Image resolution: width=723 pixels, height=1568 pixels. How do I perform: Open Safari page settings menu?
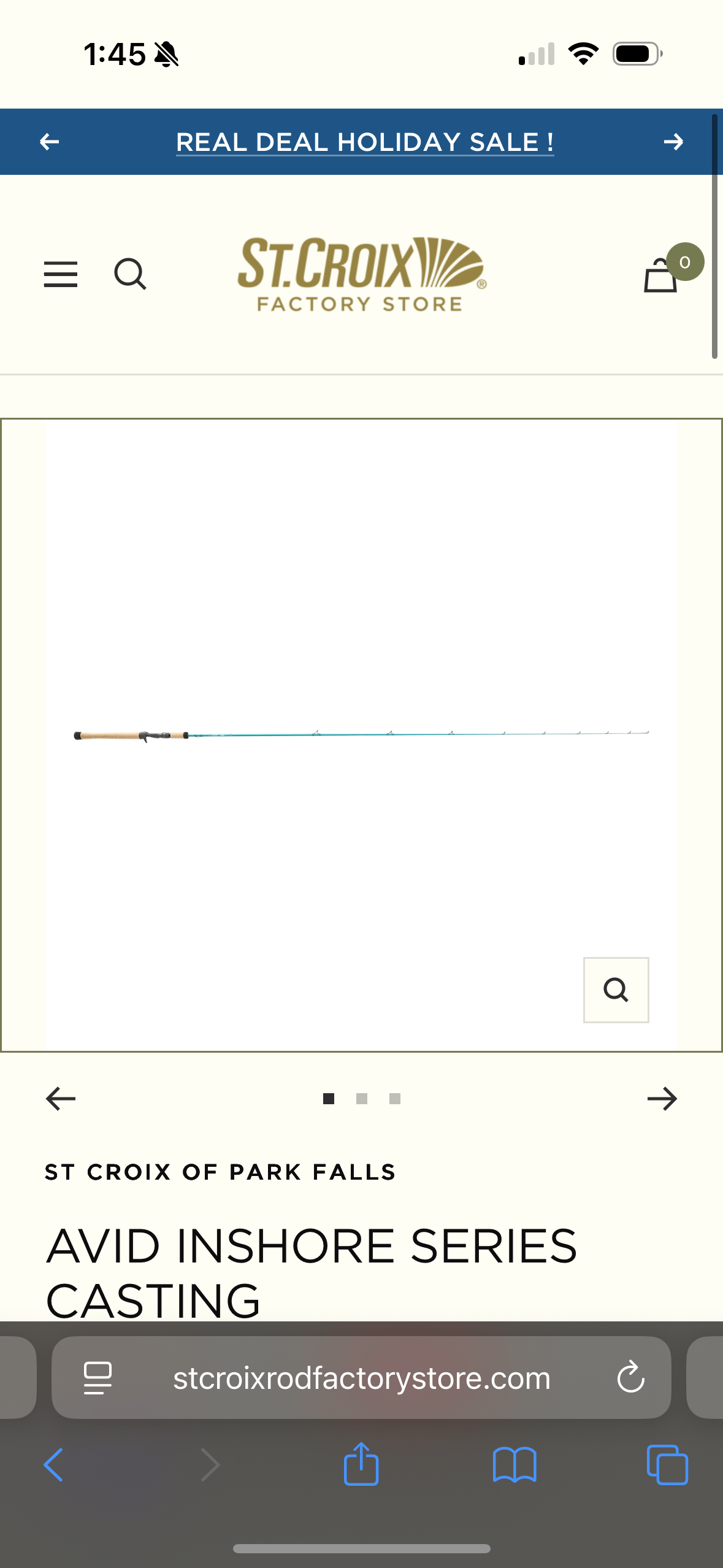tap(98, 1378)
